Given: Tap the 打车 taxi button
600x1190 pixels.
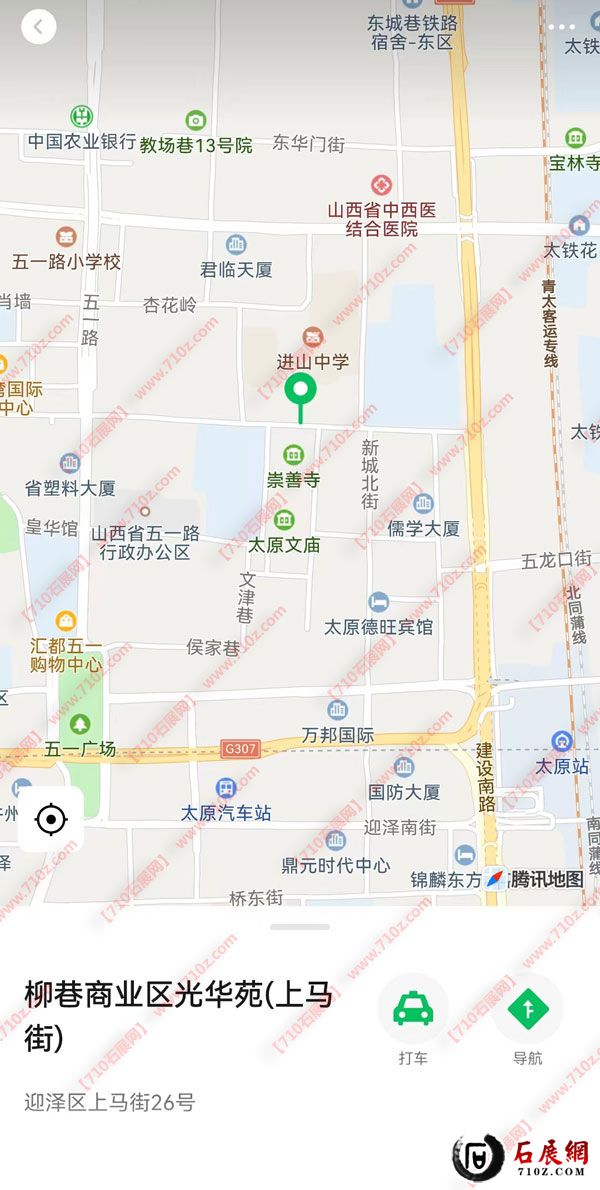Looking at the screenshot, I should [412, 1009].
